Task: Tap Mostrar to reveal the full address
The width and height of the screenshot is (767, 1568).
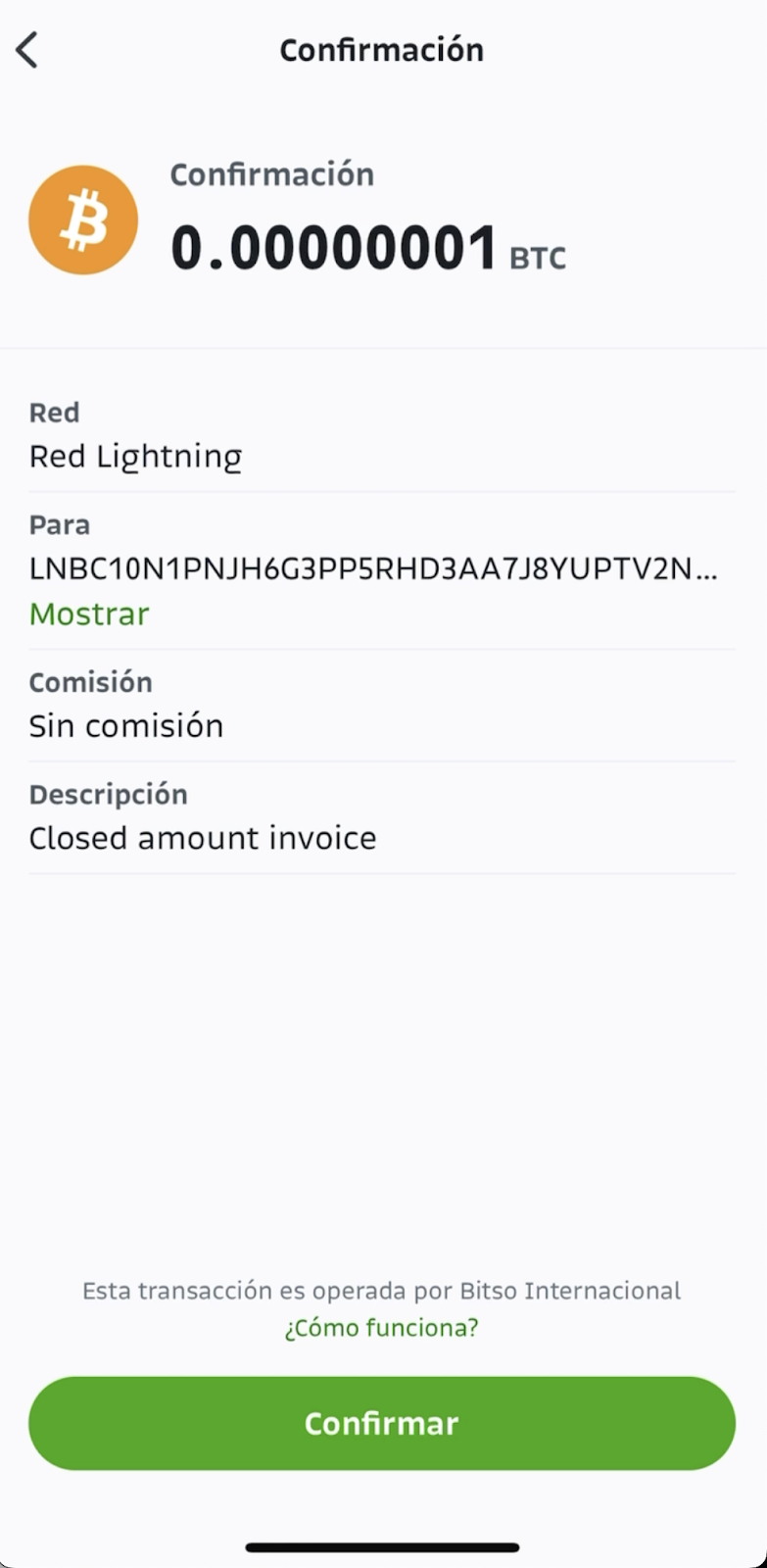Action: pos(89,614)
